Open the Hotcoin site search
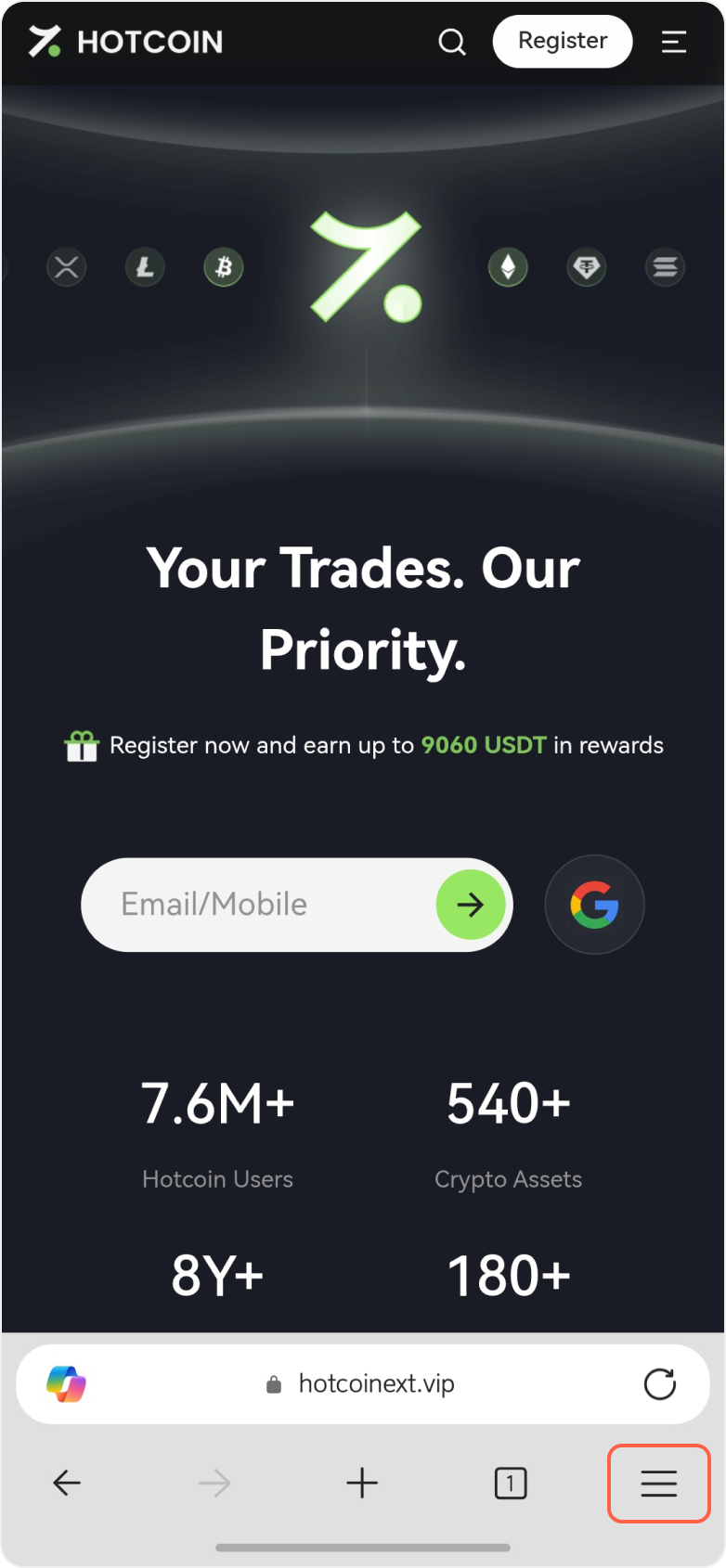The image size is (726, 1568). coord(452,42)
